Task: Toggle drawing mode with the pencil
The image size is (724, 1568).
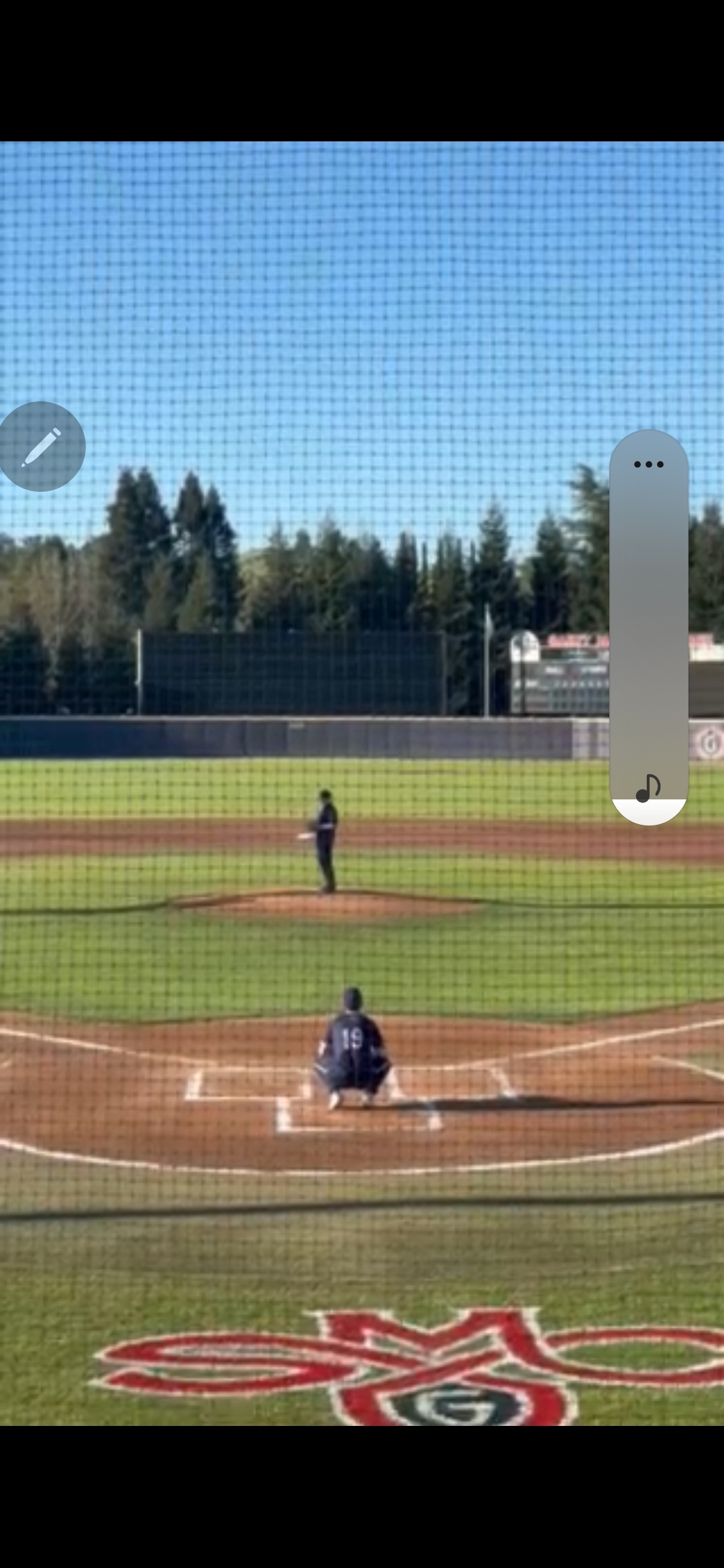Action: click(x=42, y=445)
